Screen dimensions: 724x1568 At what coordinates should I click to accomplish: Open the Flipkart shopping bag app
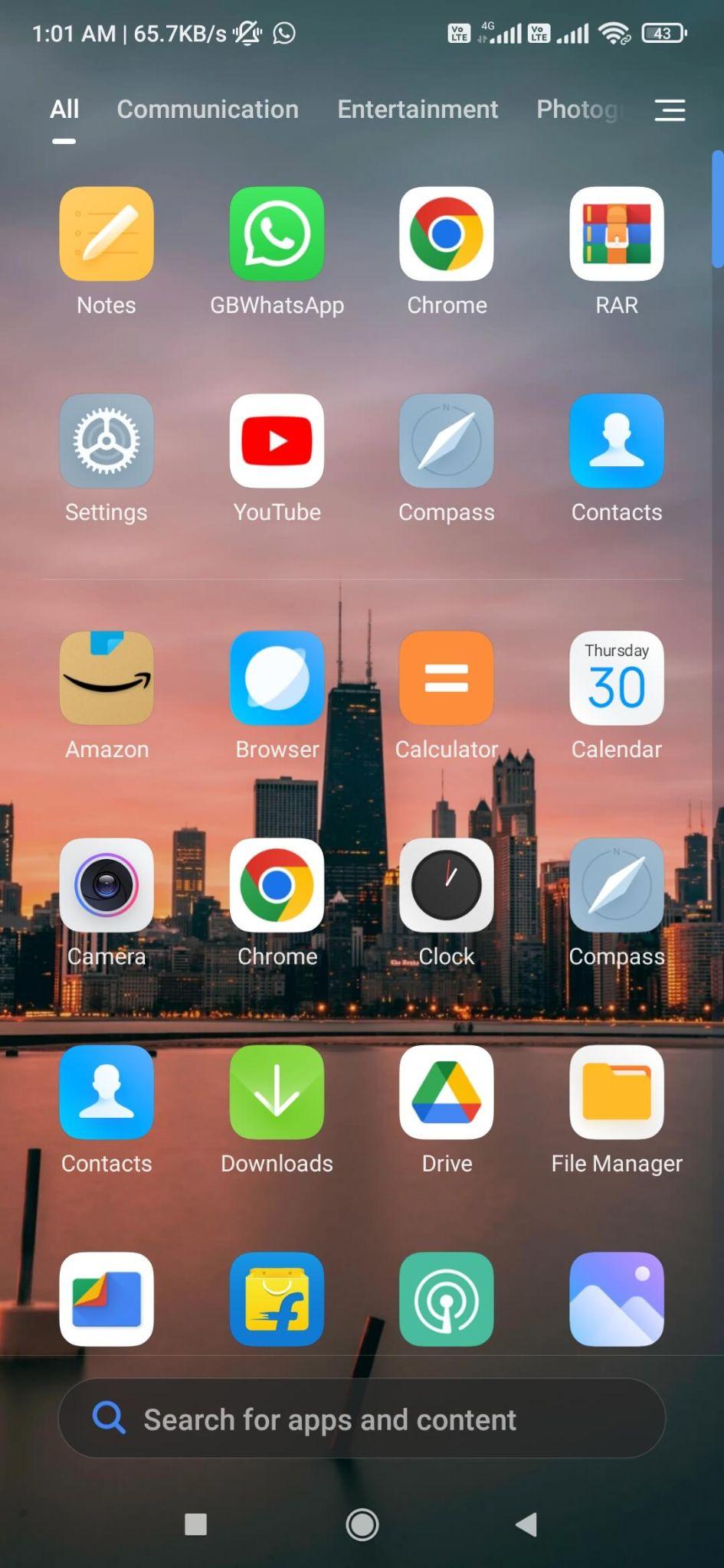tap(277, 1299)
